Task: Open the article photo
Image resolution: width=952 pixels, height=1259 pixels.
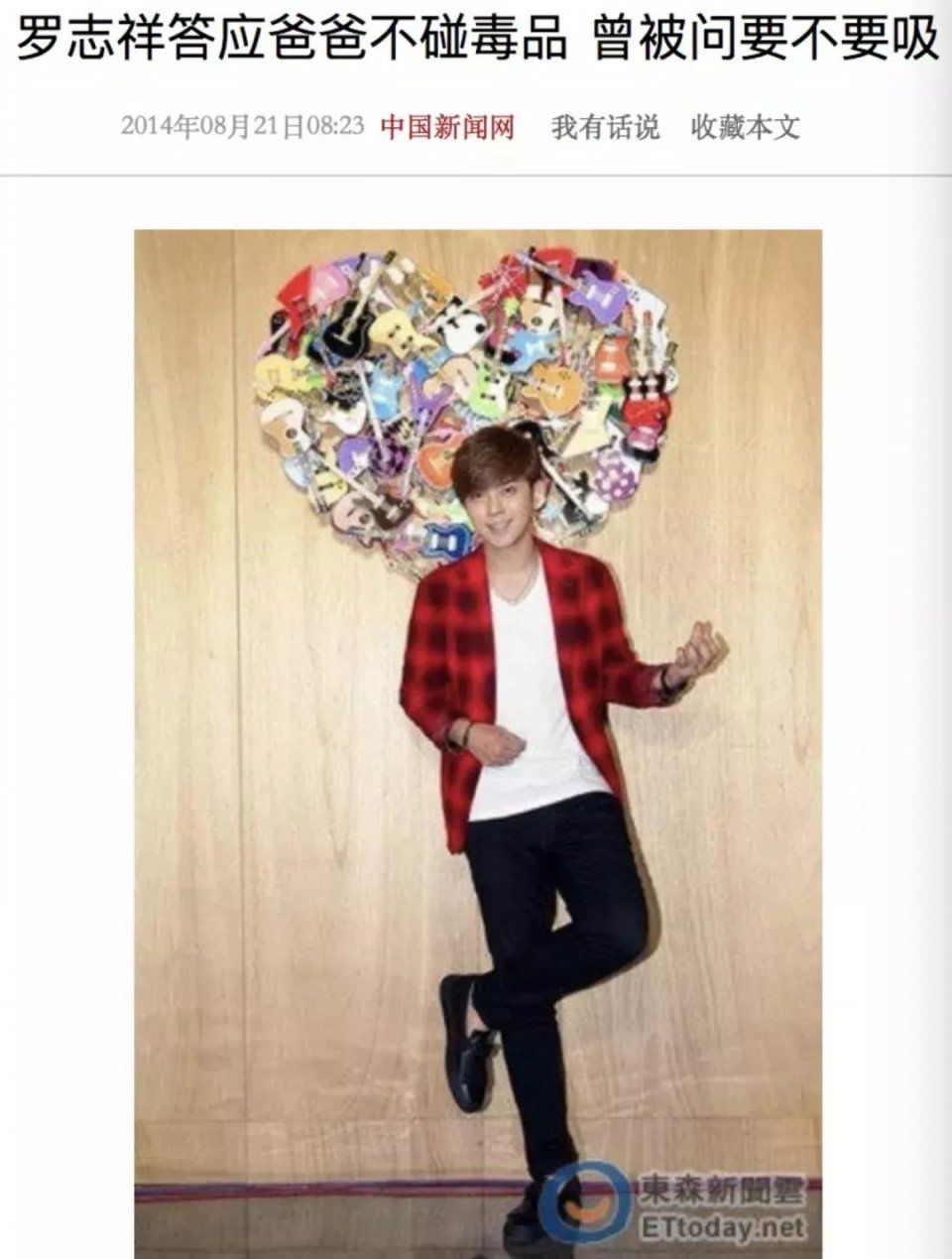Action: pos(478,742)
